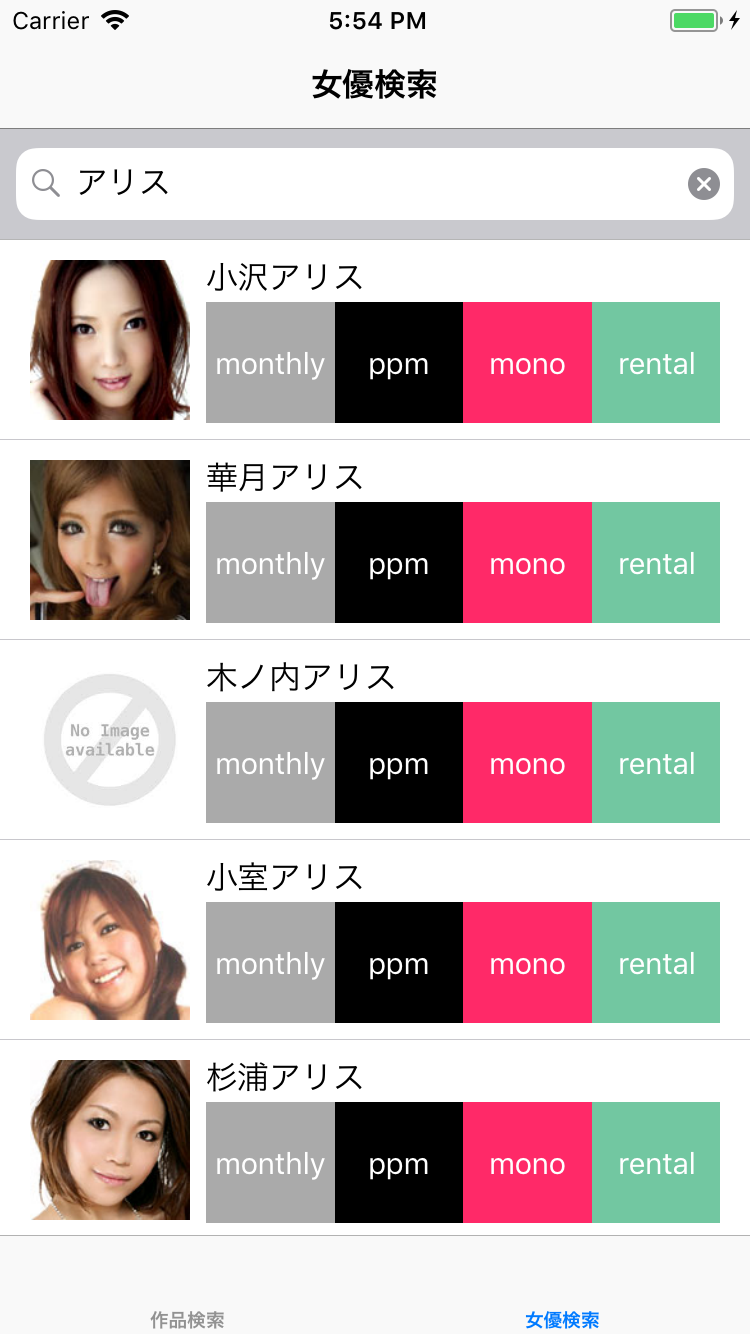Open mono for 杉浦アリス

[527, 1163]
